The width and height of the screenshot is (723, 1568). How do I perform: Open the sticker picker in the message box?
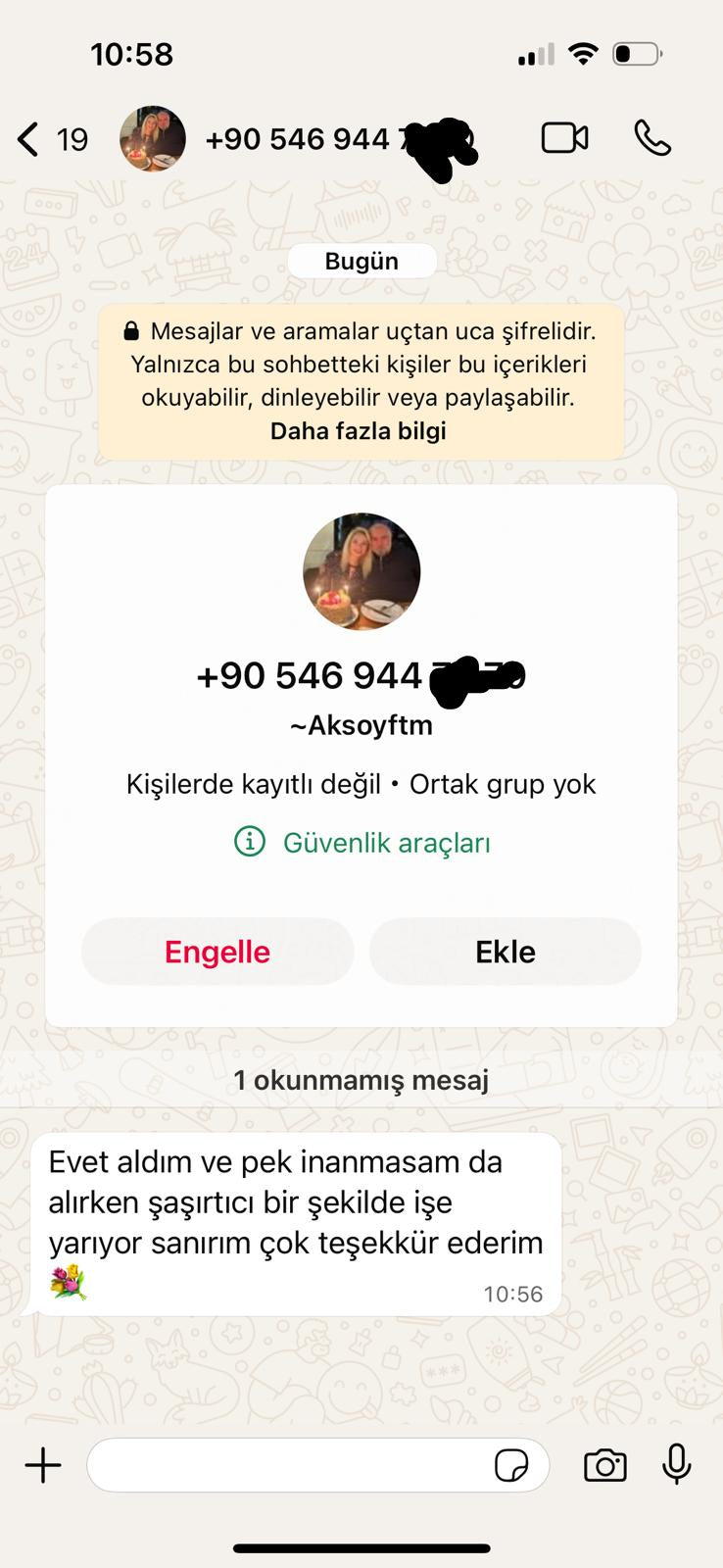[511, 1465]
